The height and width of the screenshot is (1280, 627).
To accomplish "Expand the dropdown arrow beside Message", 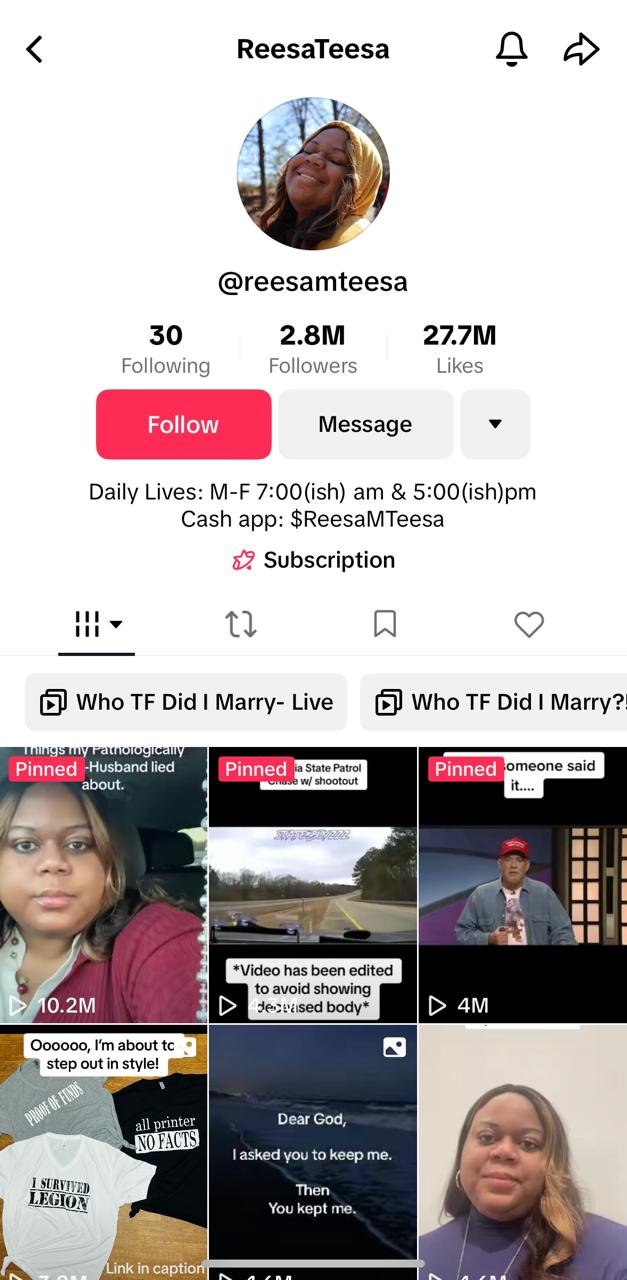I will pos(495,424).
